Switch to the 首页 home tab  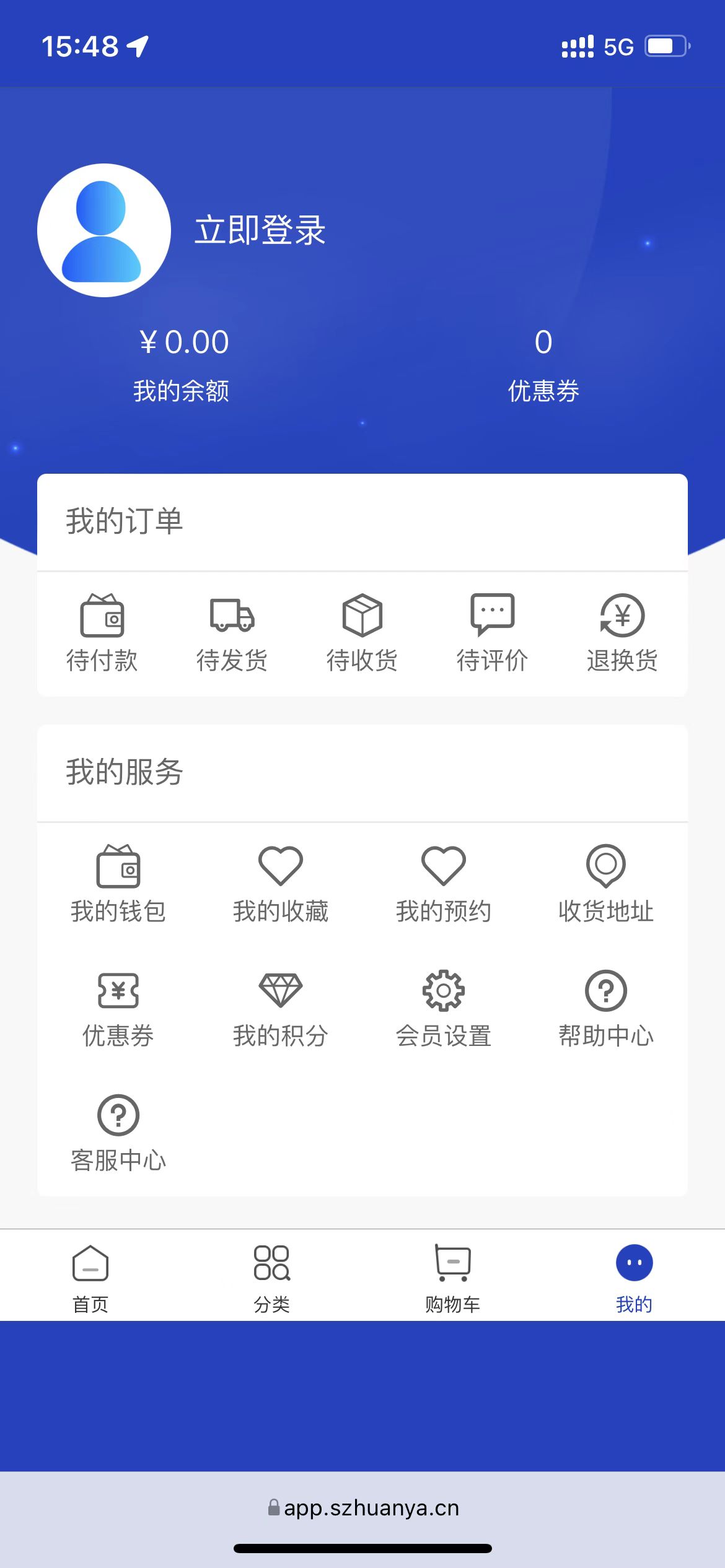90,1278
